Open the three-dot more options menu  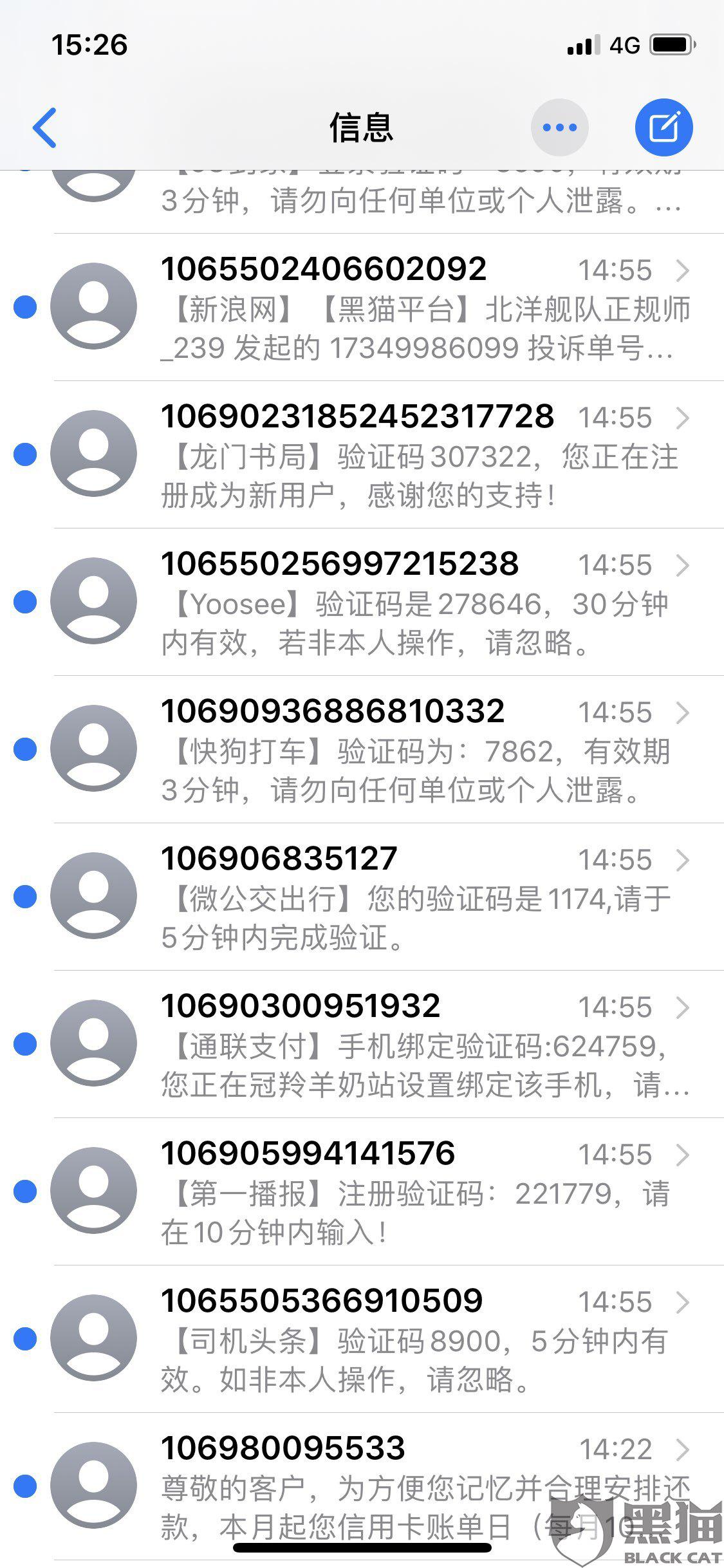pyautogui.click(x=559, y=127)
